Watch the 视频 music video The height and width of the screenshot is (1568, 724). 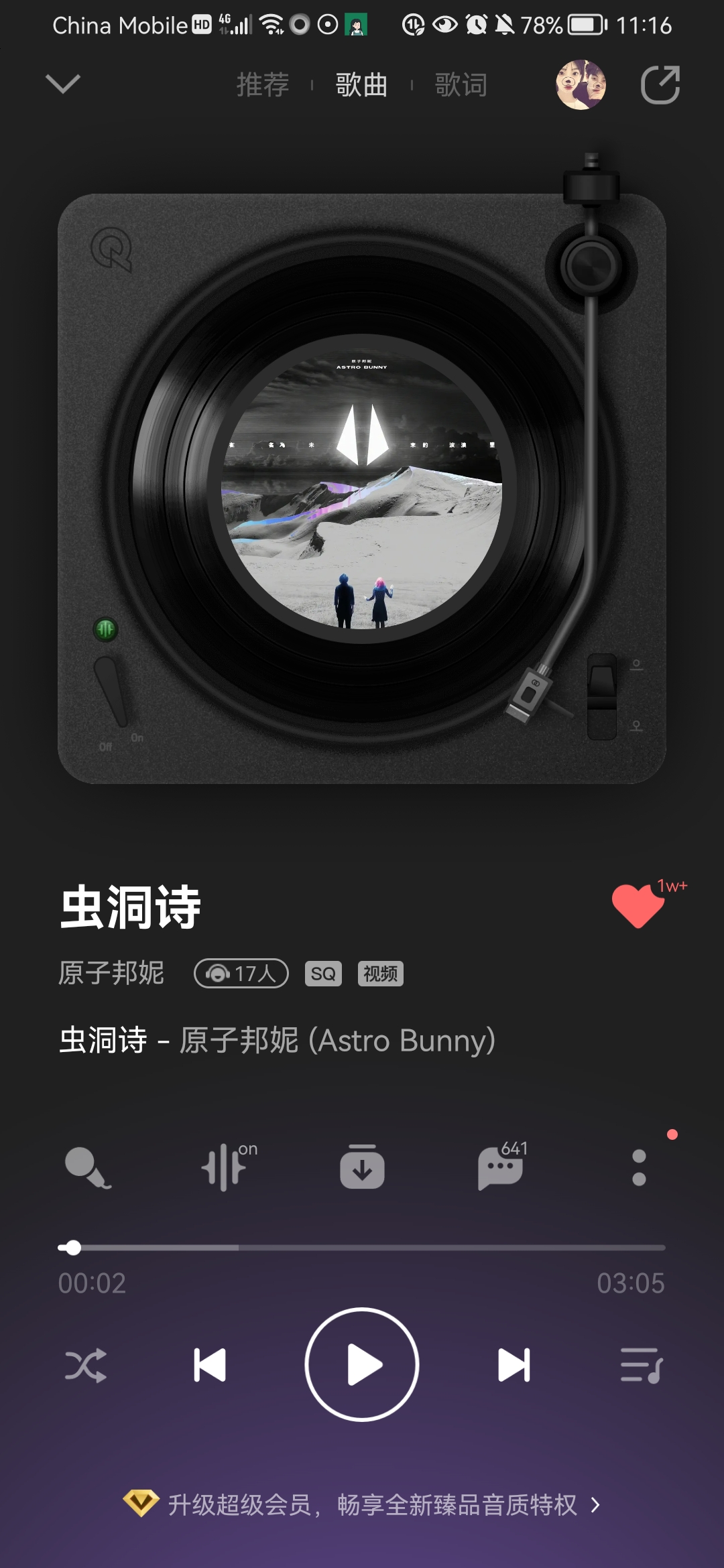pyautogui.click(x=380, y=974)
